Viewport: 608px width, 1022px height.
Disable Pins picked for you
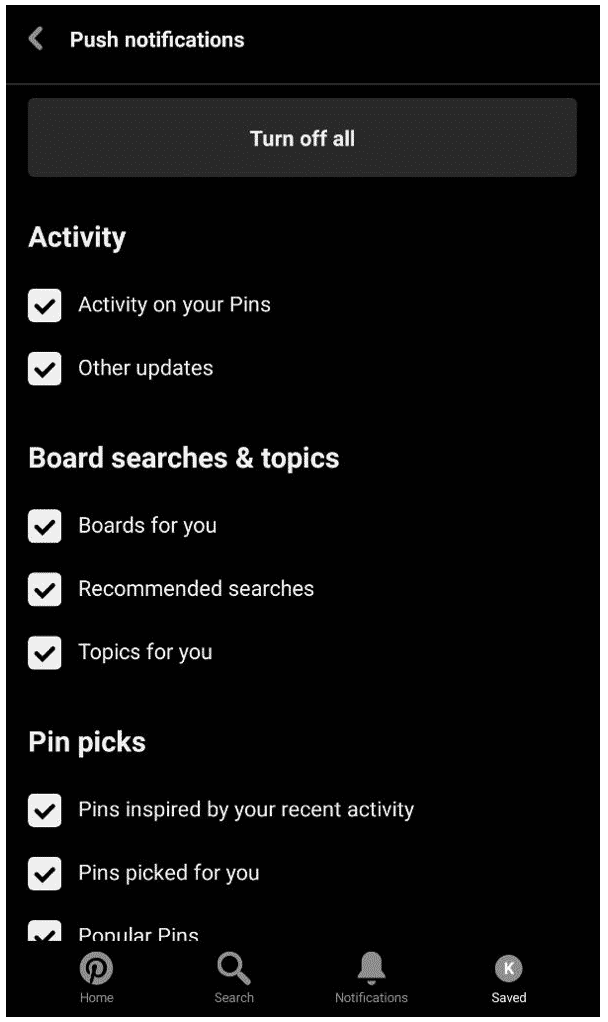click(45, 874)
